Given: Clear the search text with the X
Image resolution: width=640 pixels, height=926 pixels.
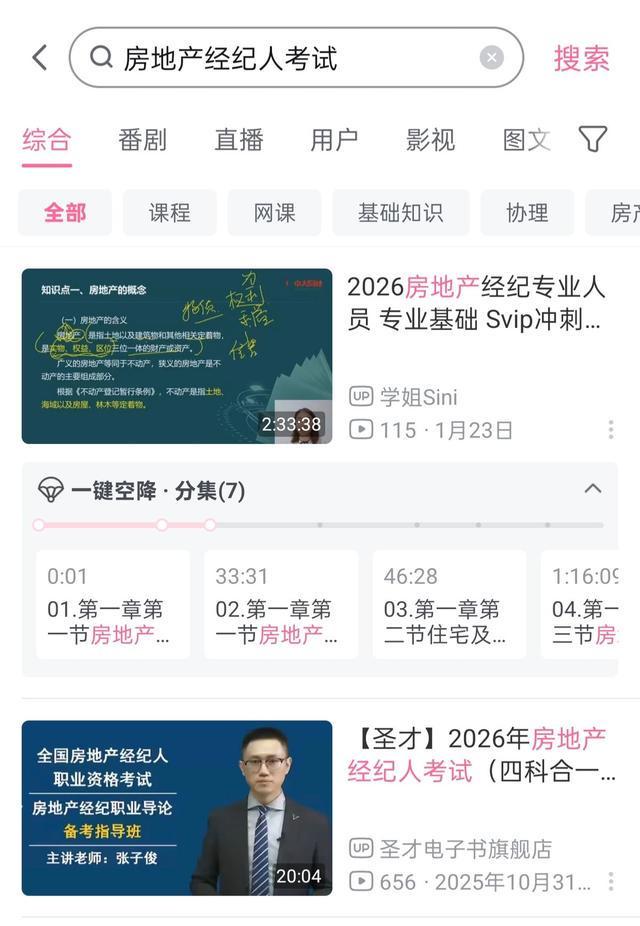Looking at the screenshot, I should (491, 58).
